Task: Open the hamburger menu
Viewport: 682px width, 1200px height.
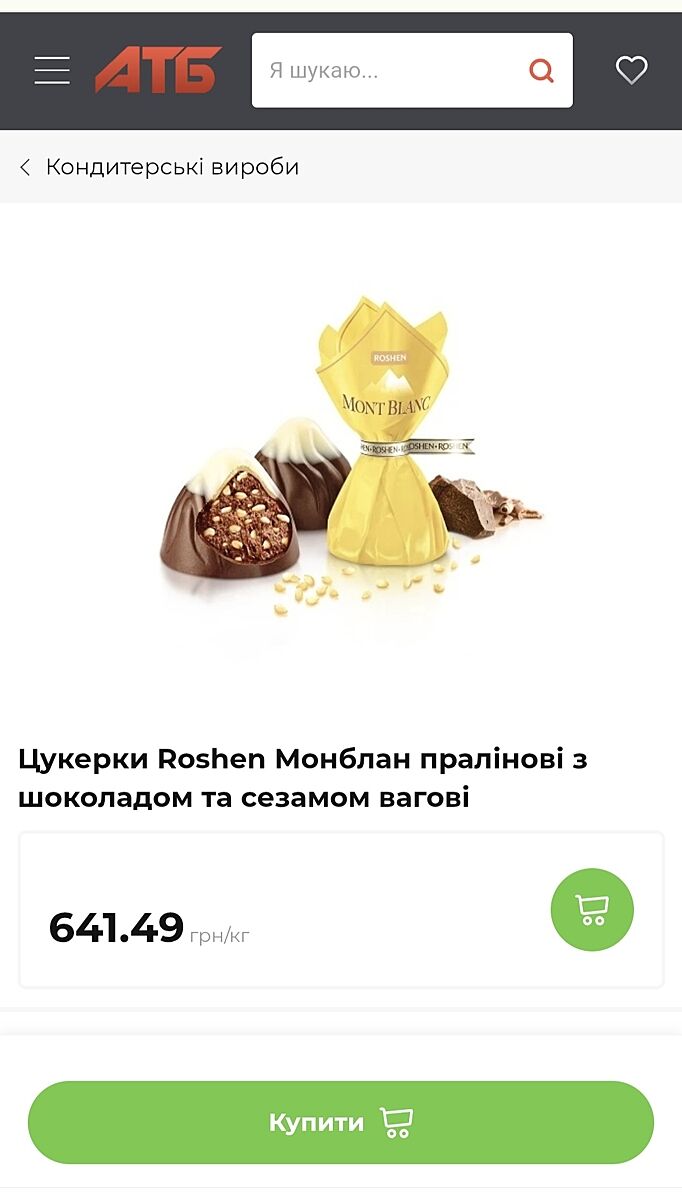Action: [x=52, y=70]
